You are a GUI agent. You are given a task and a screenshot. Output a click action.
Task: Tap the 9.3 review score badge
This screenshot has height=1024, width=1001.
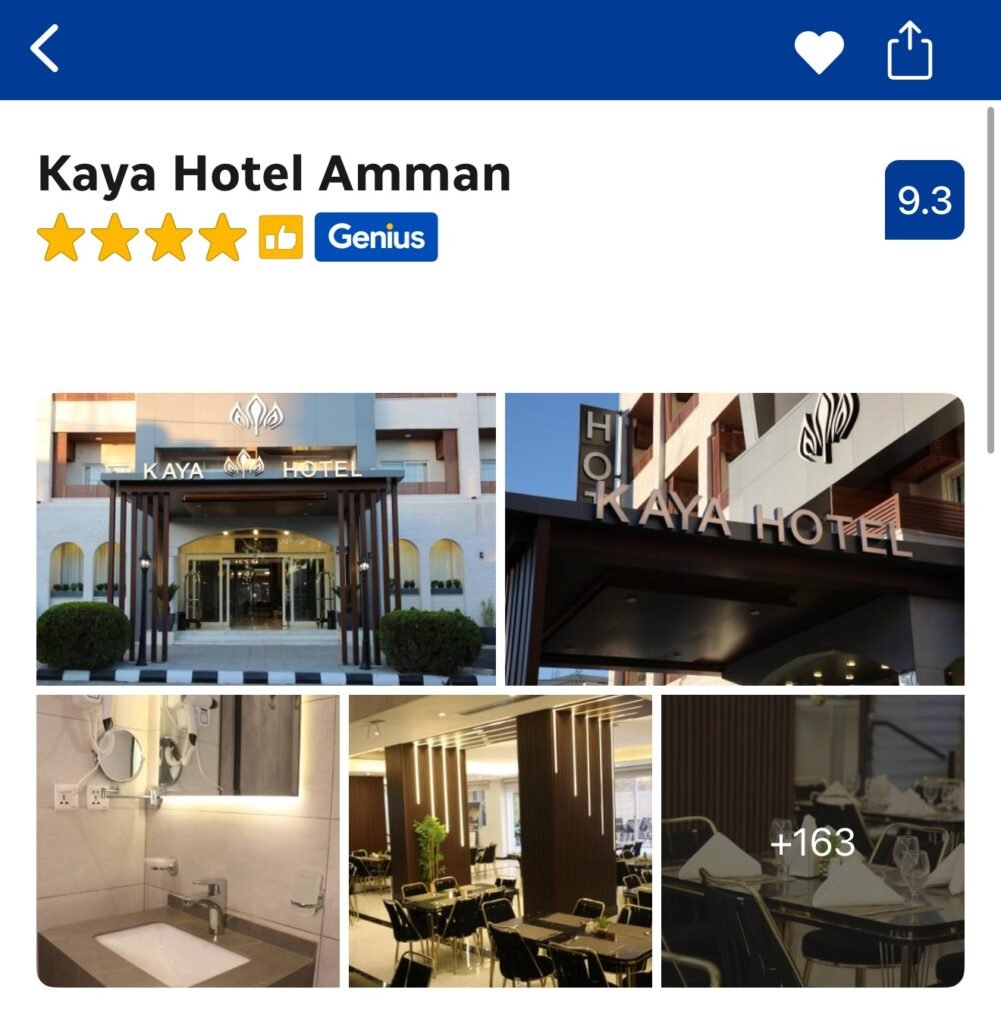[x=924, y=200]
